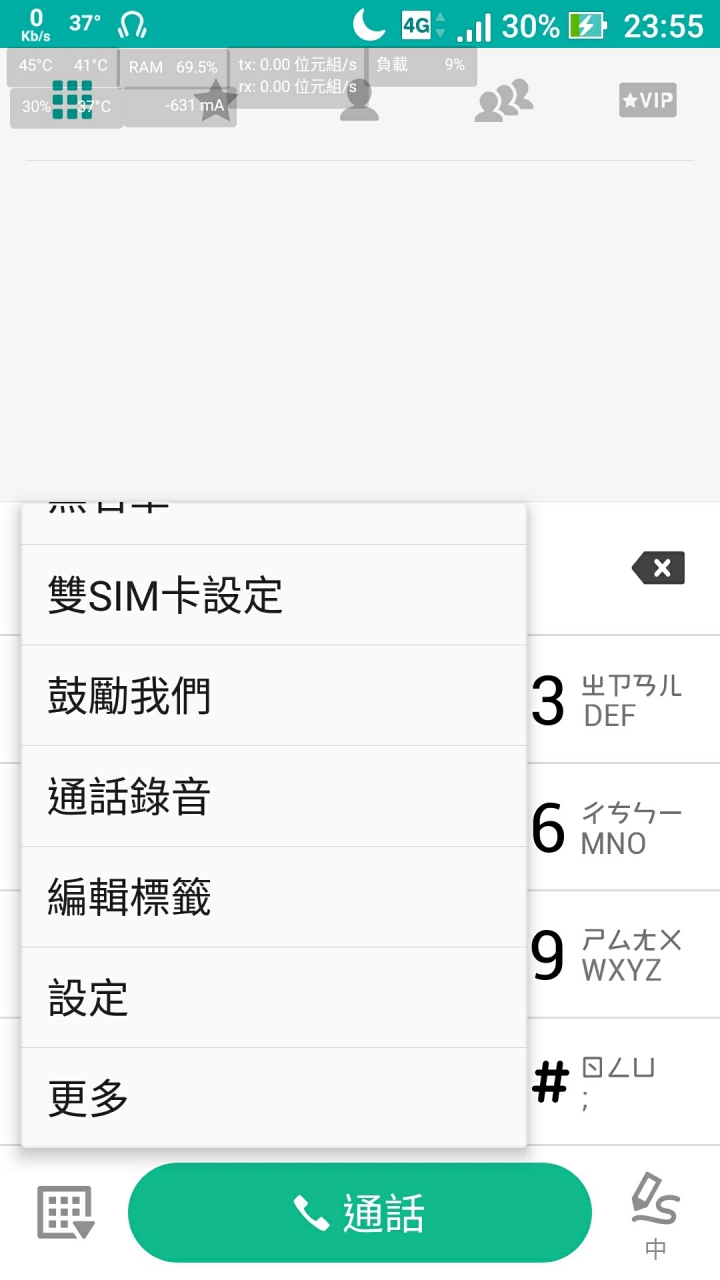This screenshot has width=720, height=1280.
Task: Switch handwriting input mode 中
Action: 655,1215
